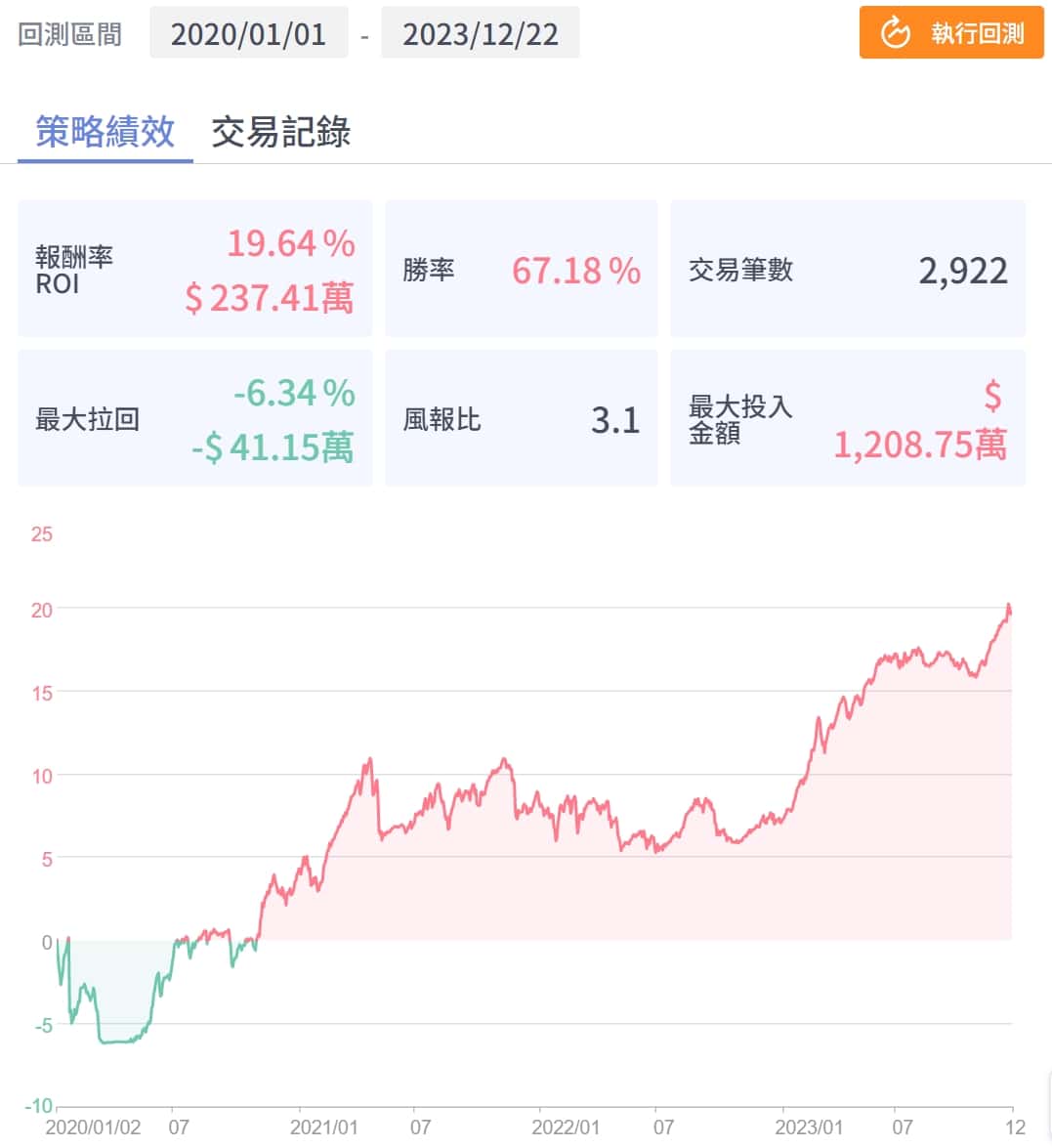Run the backtest with 執行回測

pyautogui.click(x=950, y=33)
